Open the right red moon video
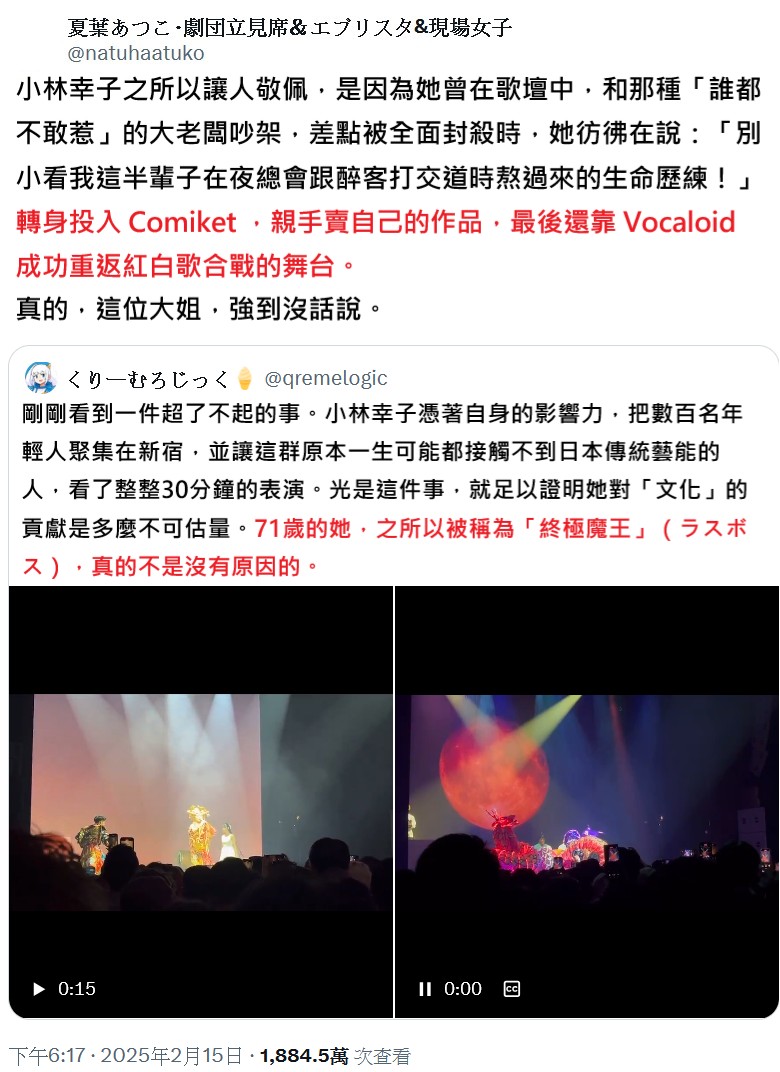Screen dimensions: 780x1072 586,800
